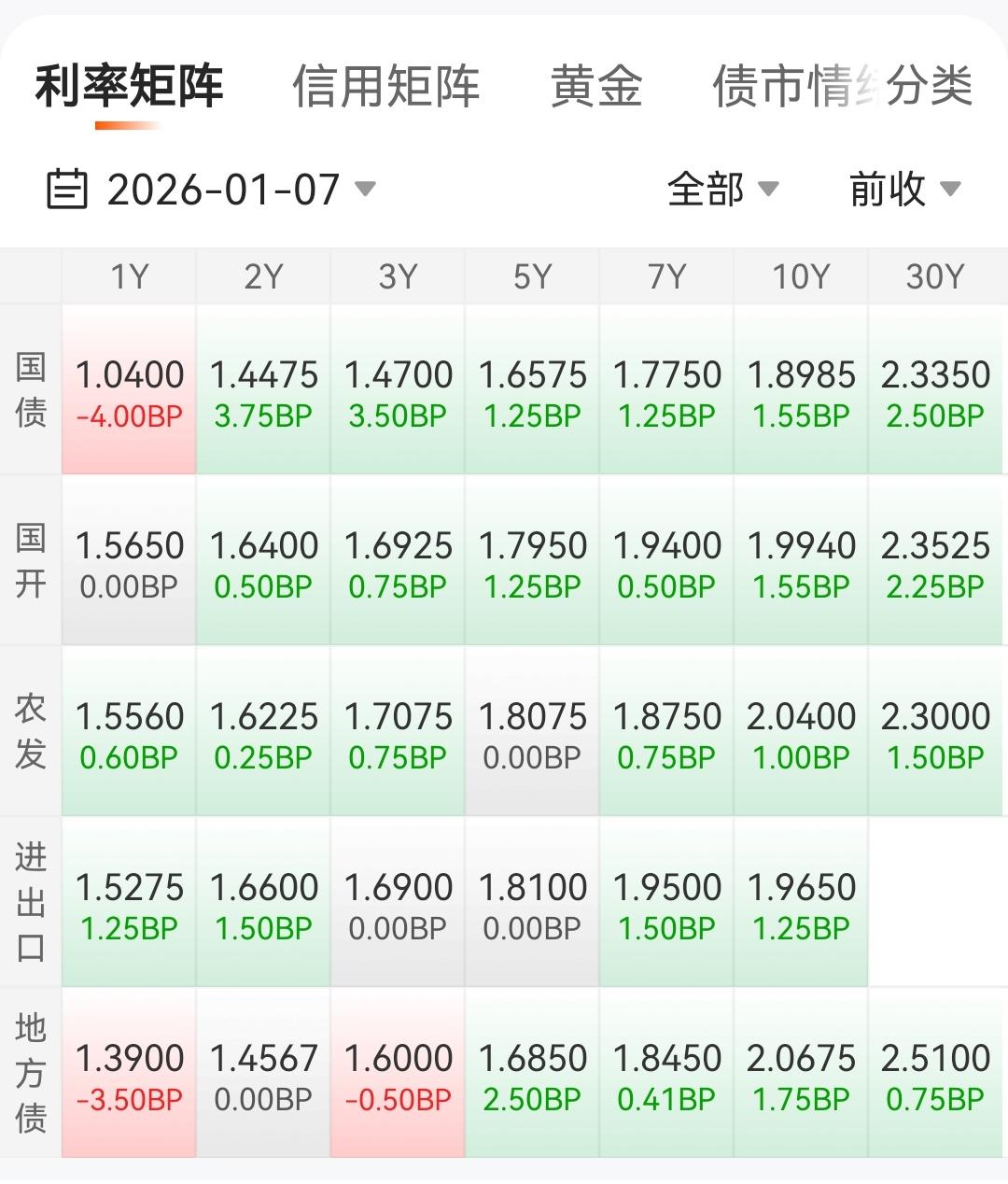Switch to the 信用矩阵 tab
This screenshot has height=1184, width=1008.
[x=385, y=87]
